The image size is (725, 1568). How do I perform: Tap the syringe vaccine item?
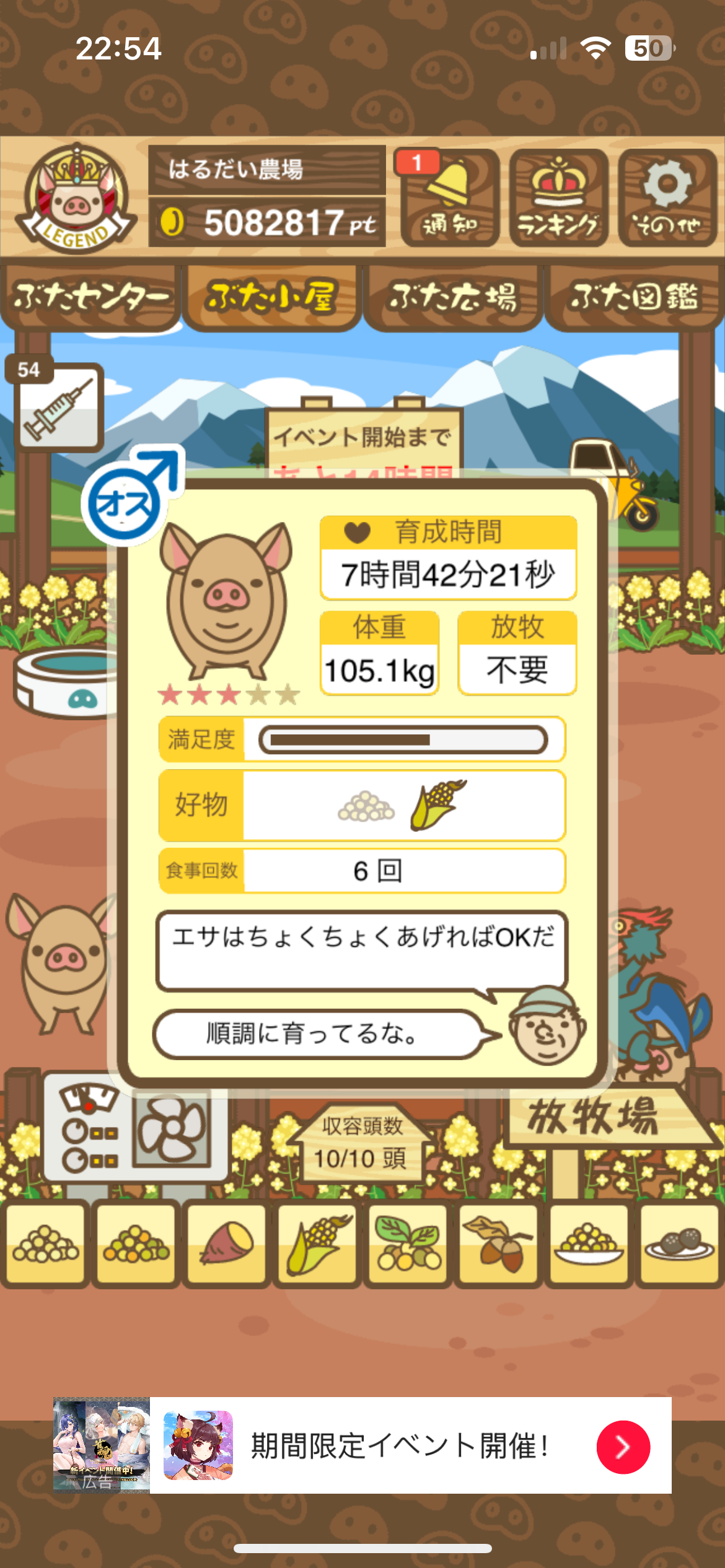point(58,407)
